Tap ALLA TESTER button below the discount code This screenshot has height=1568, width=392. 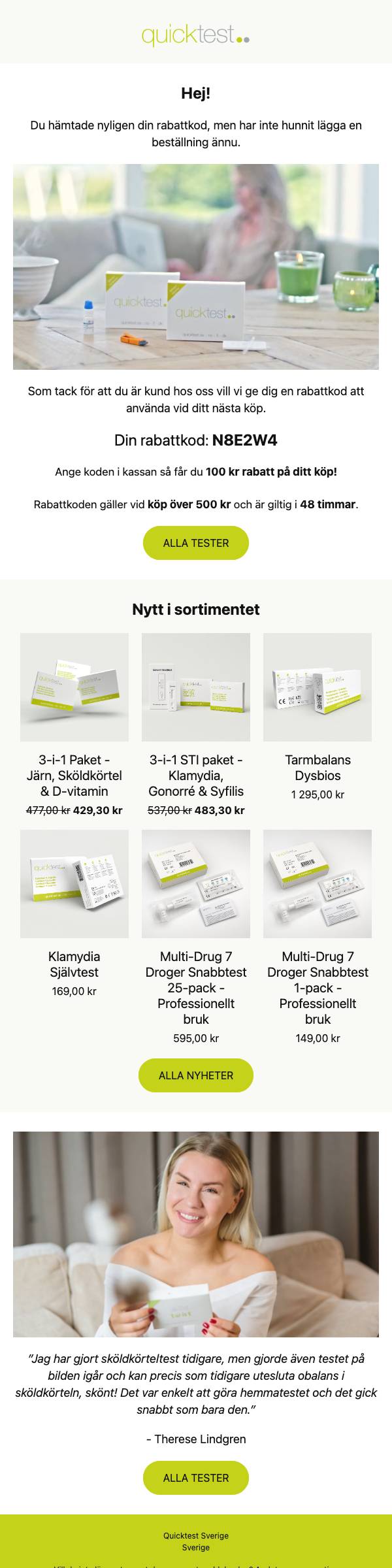(x=196, y=543)
